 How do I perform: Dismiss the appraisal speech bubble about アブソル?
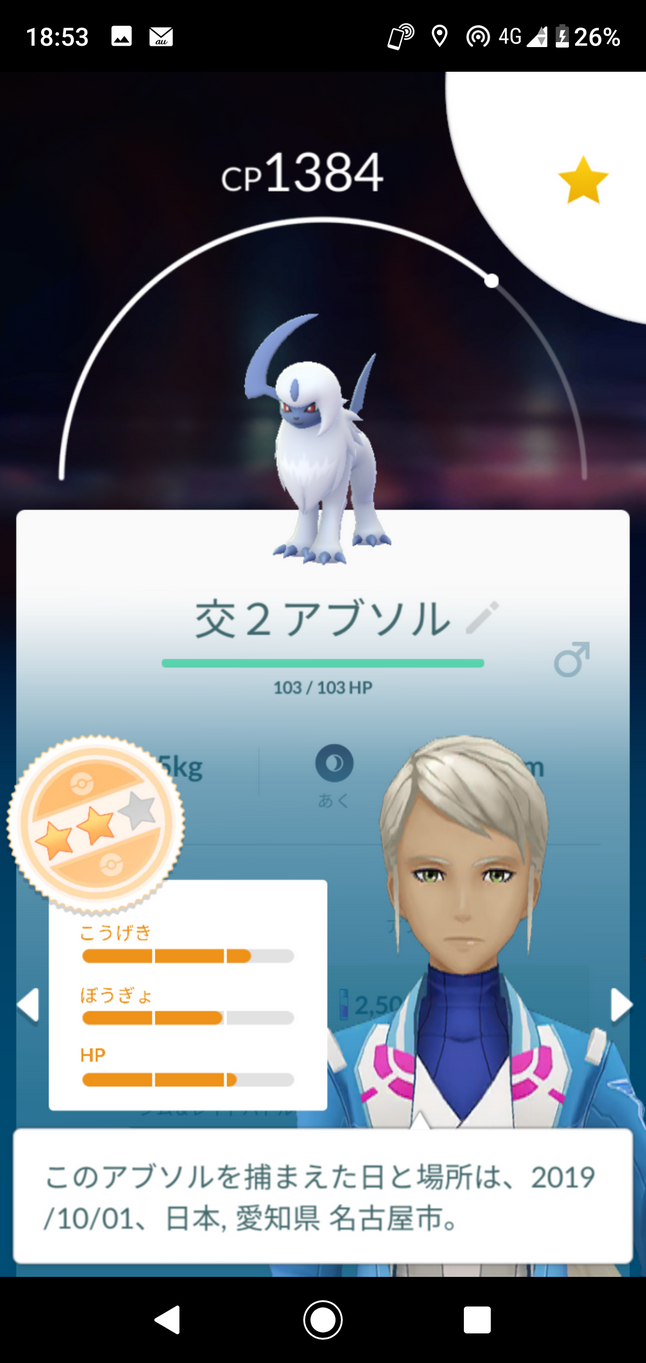click(x=323, y=1196)
